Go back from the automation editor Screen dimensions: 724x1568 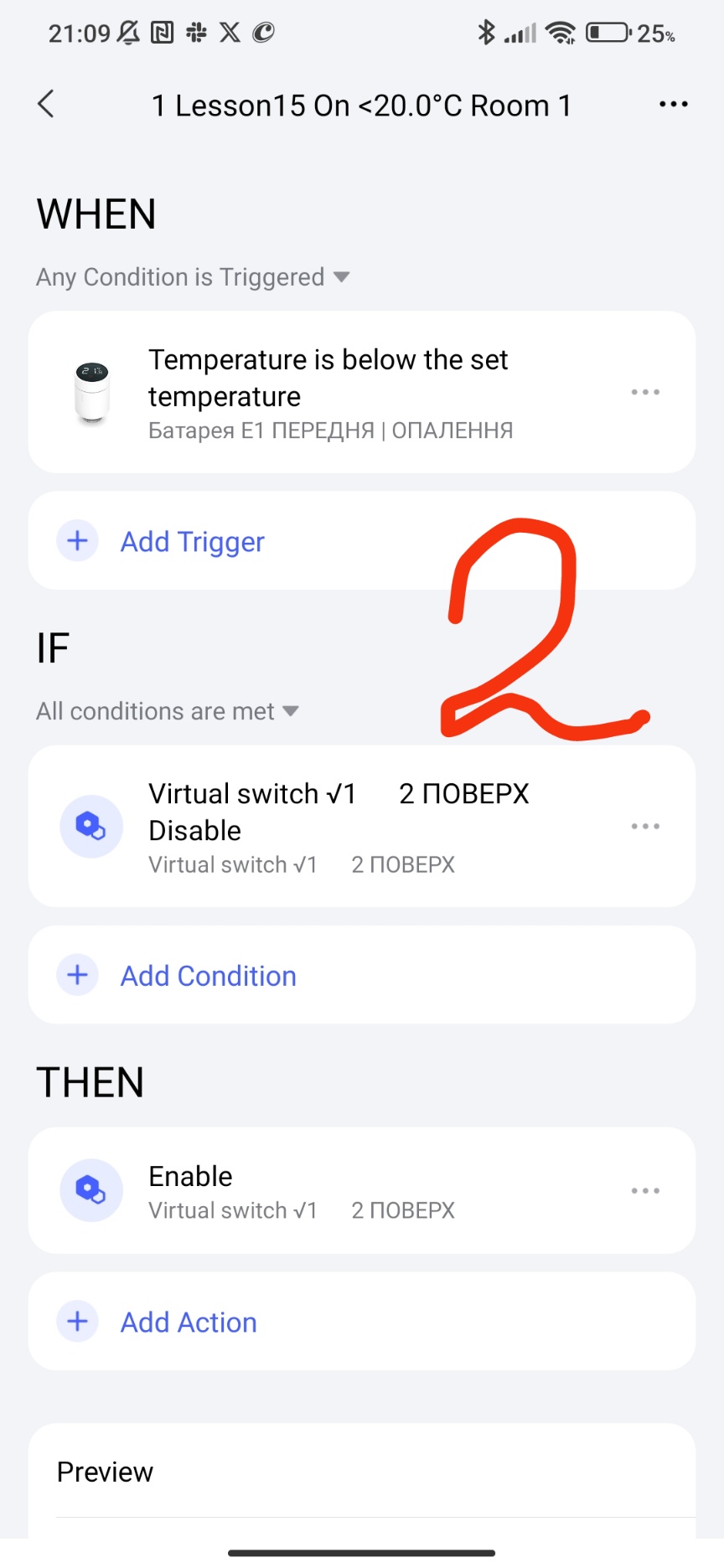pyautogui.click(x=46, y=105)
